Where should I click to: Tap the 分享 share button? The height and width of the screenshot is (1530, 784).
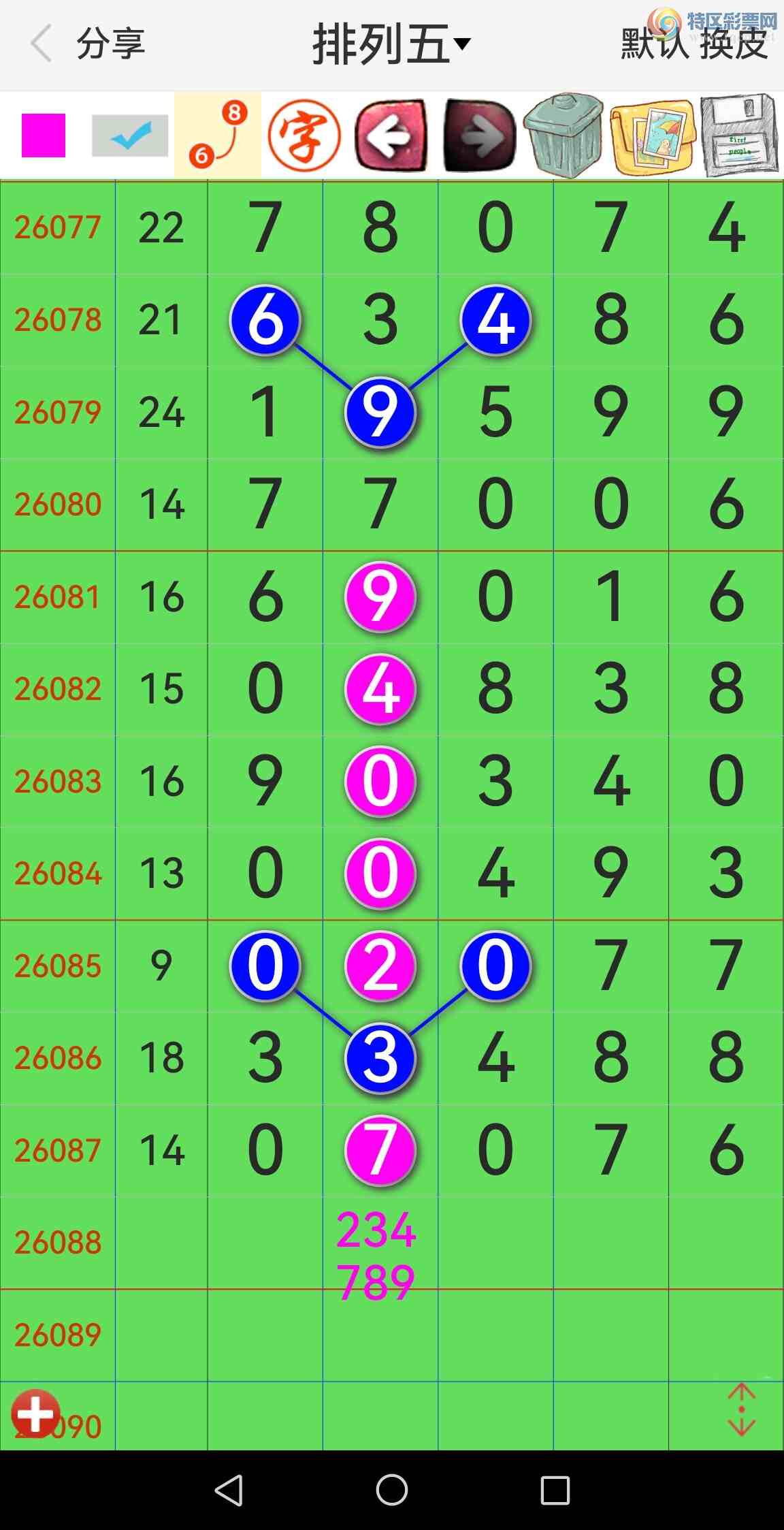[x=111, y=44]
